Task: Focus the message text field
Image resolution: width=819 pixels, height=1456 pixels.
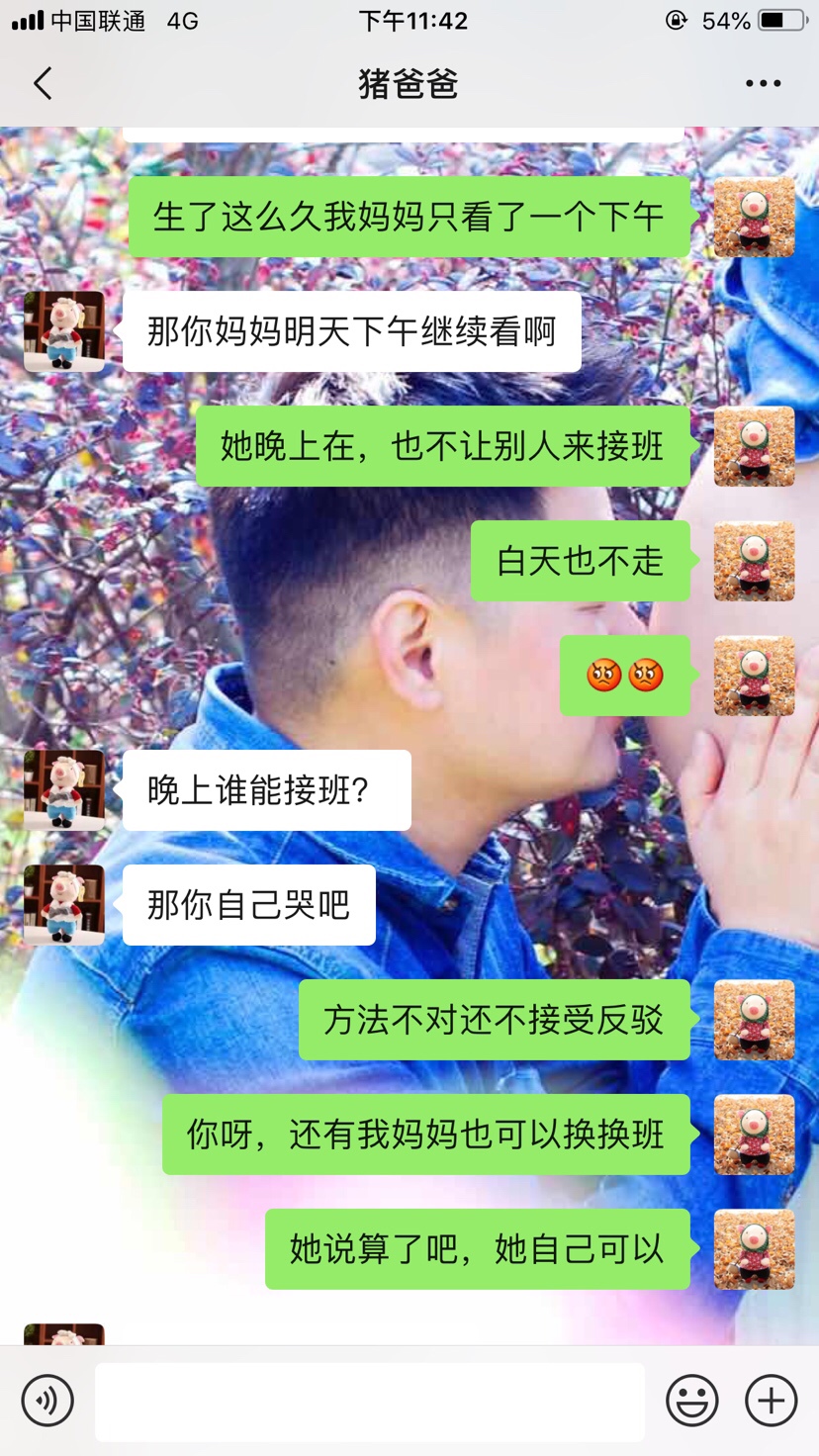Action: click(369, 1401)
